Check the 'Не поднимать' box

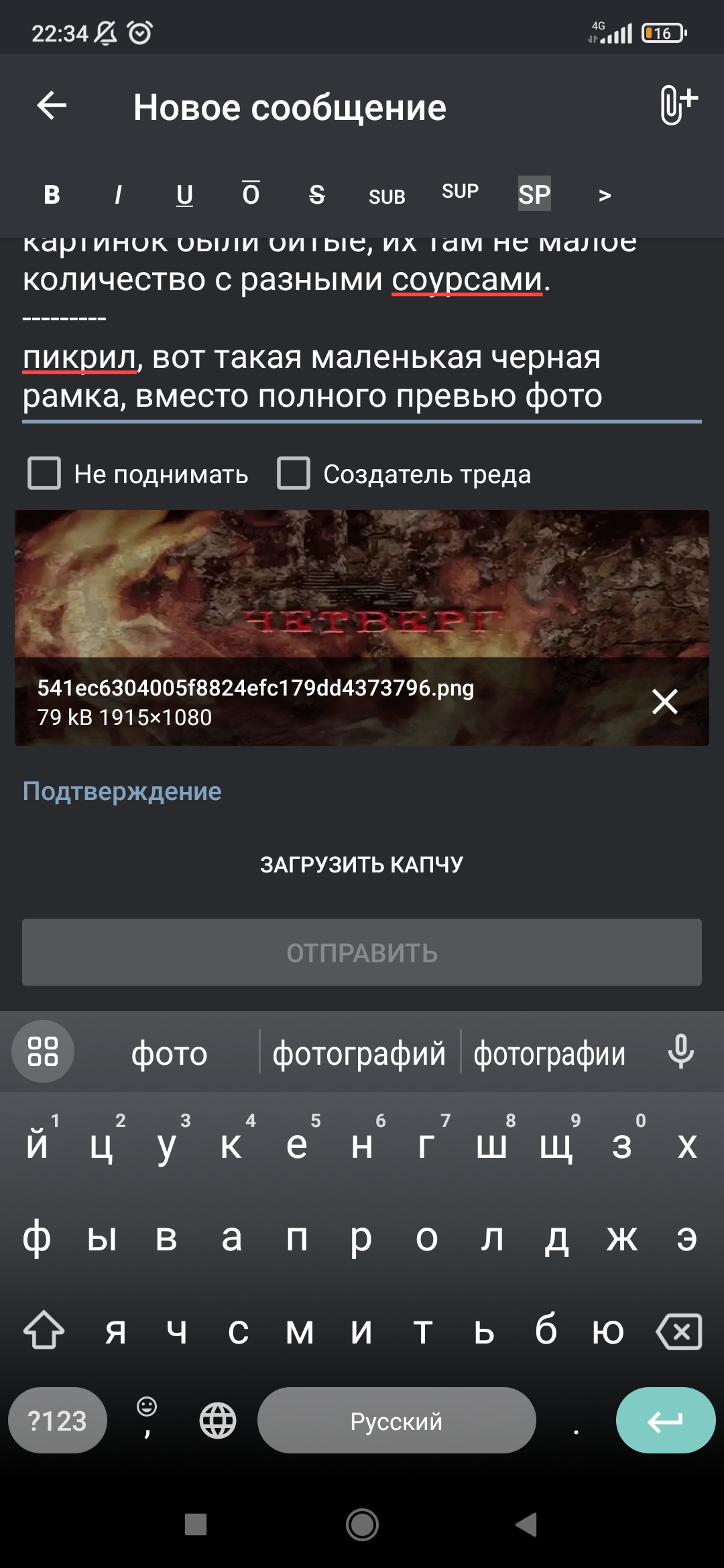coord(44,474)
